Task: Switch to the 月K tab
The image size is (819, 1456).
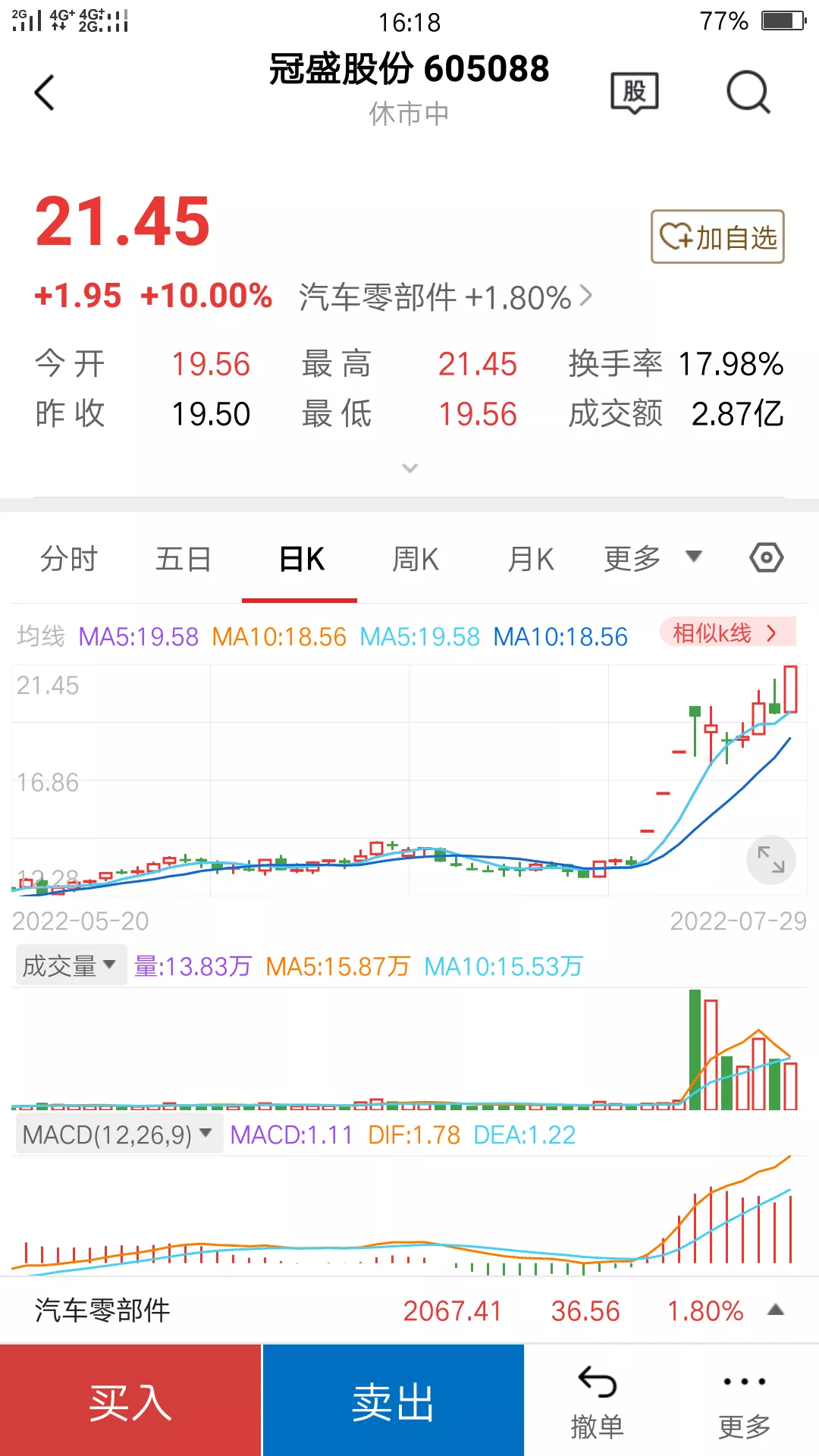Action: (x=531, y=560)
